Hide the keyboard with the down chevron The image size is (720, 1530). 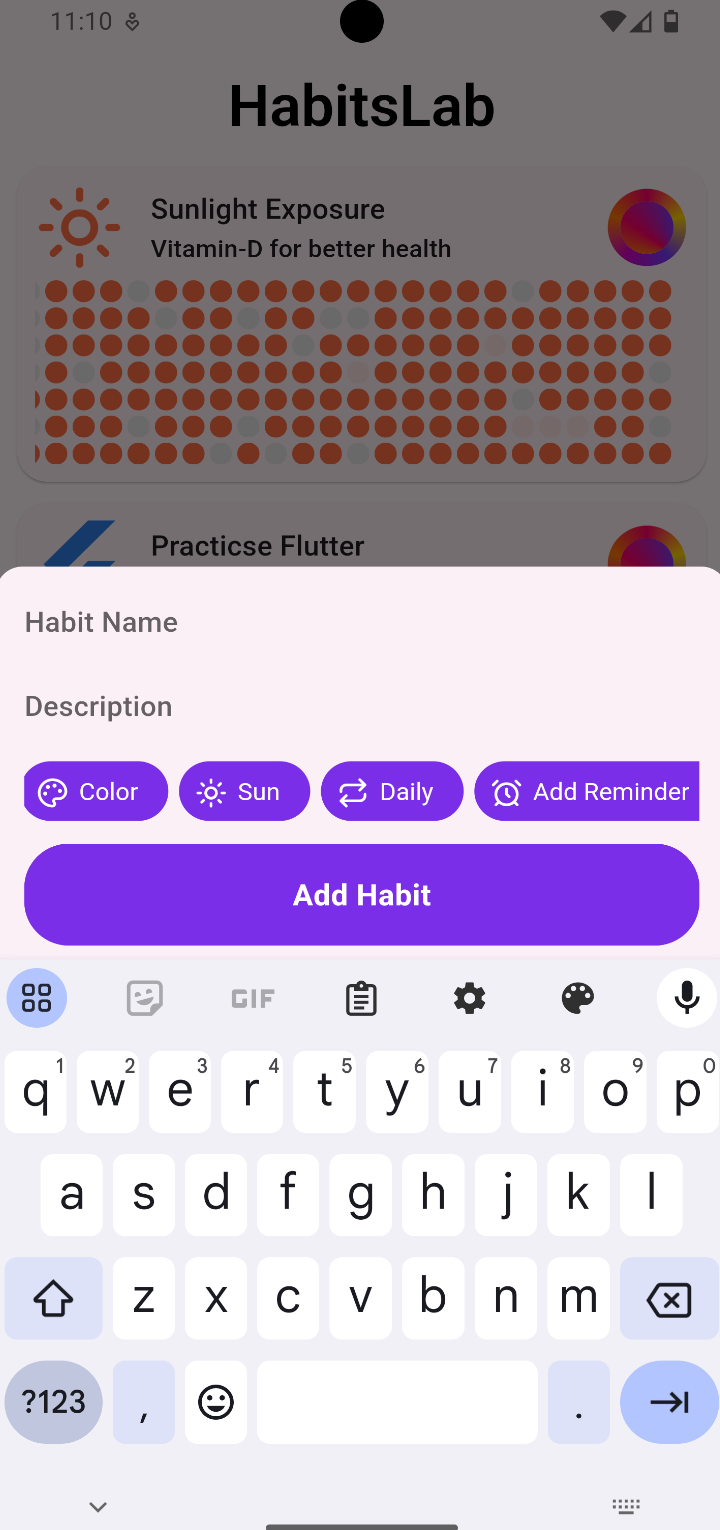(x=98, y=1506)
